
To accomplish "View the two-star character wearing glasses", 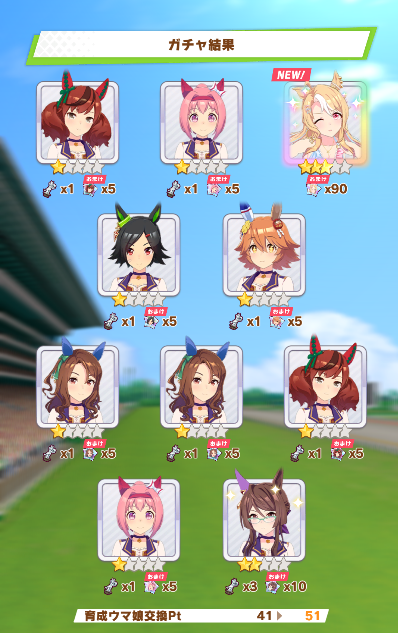I will pyautogui.click(x=264, y=520).
